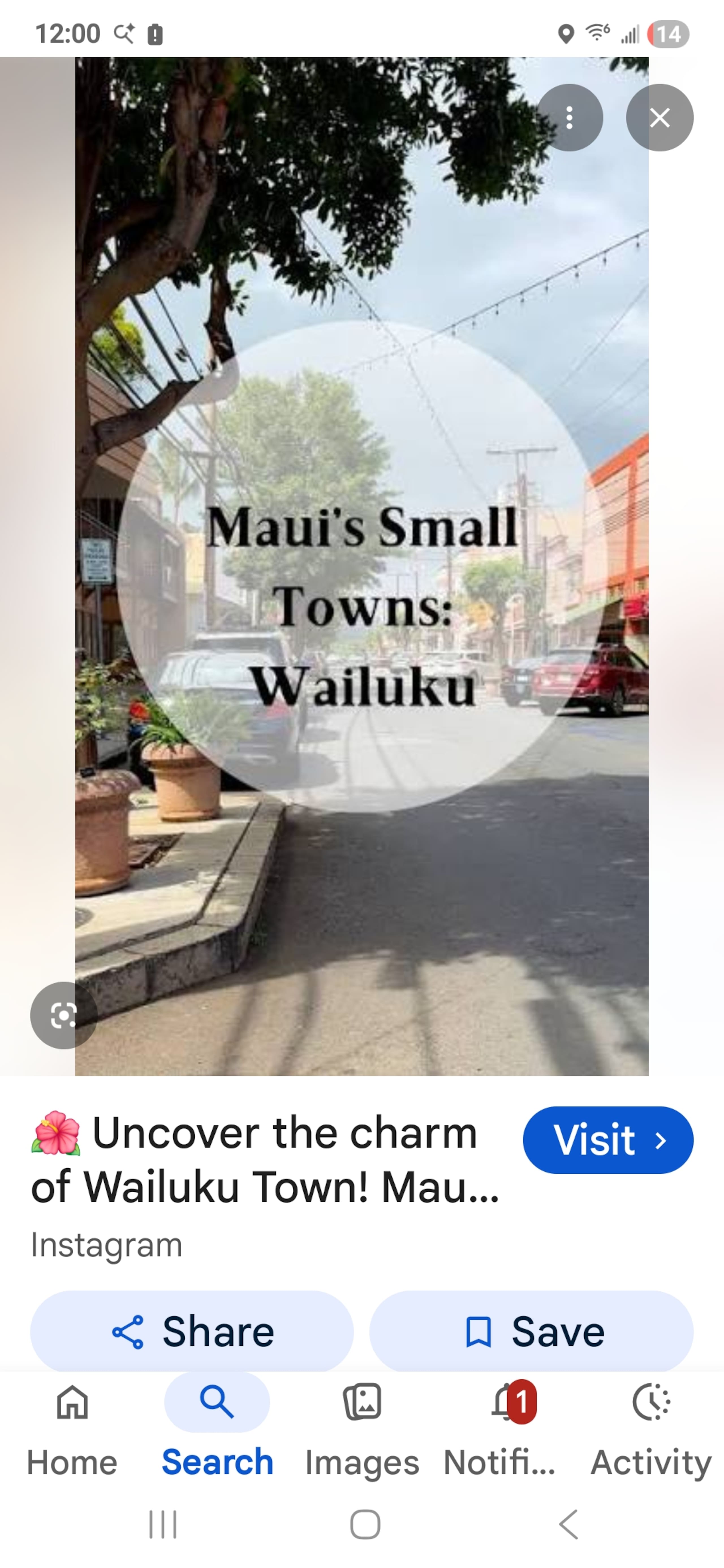Open the Maui's Small Towns image

(362, 566)
